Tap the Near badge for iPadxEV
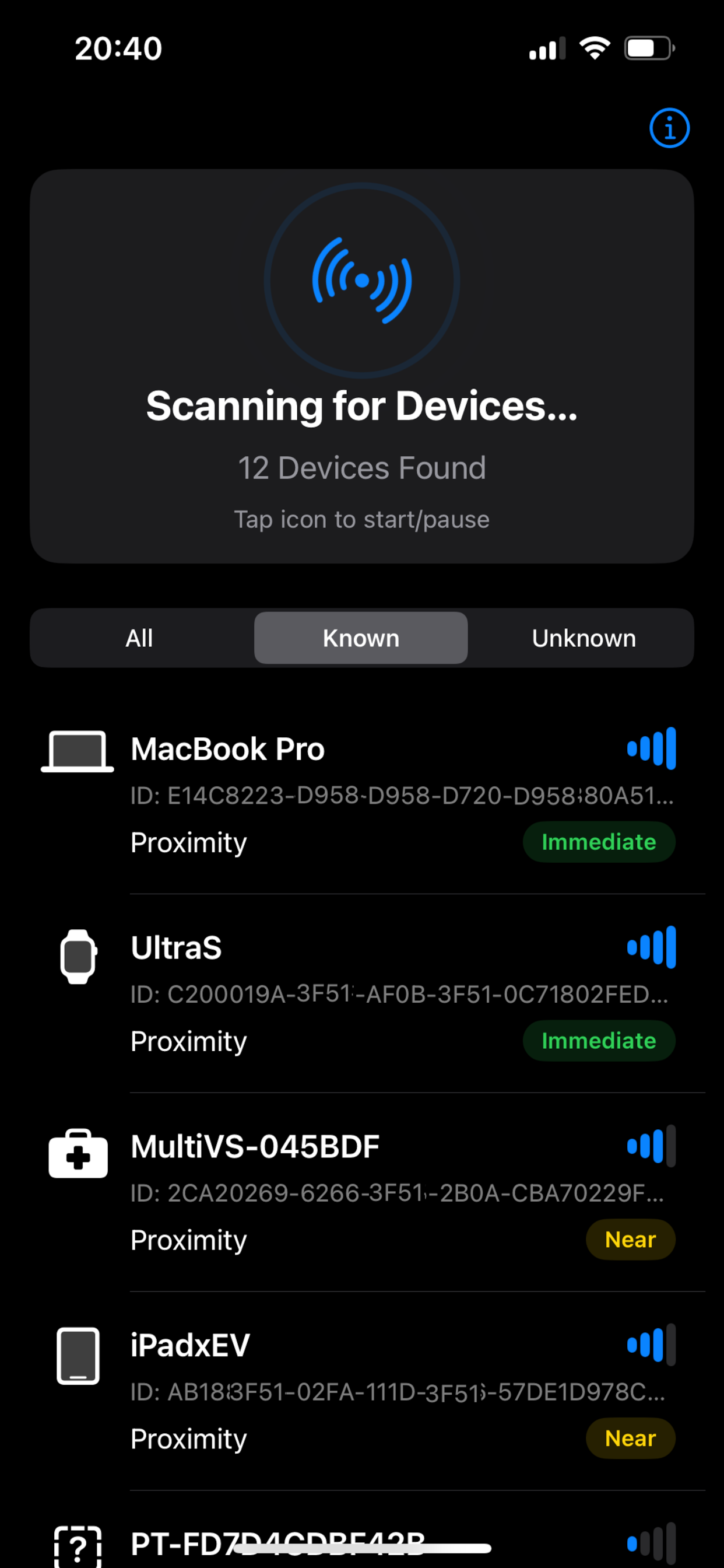The height and width of the screenshot is (1568, 724). point(630,1438)
